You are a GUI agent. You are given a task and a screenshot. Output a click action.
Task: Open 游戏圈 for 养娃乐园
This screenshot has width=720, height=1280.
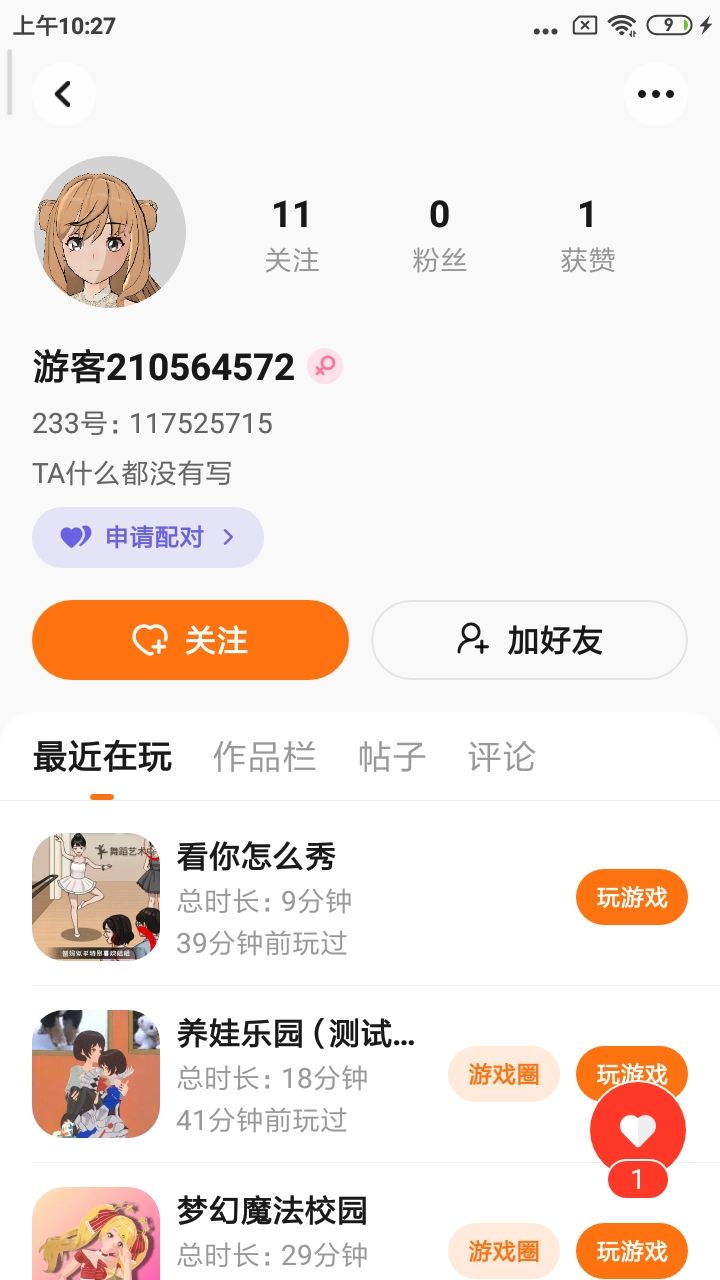[503, 1074]
